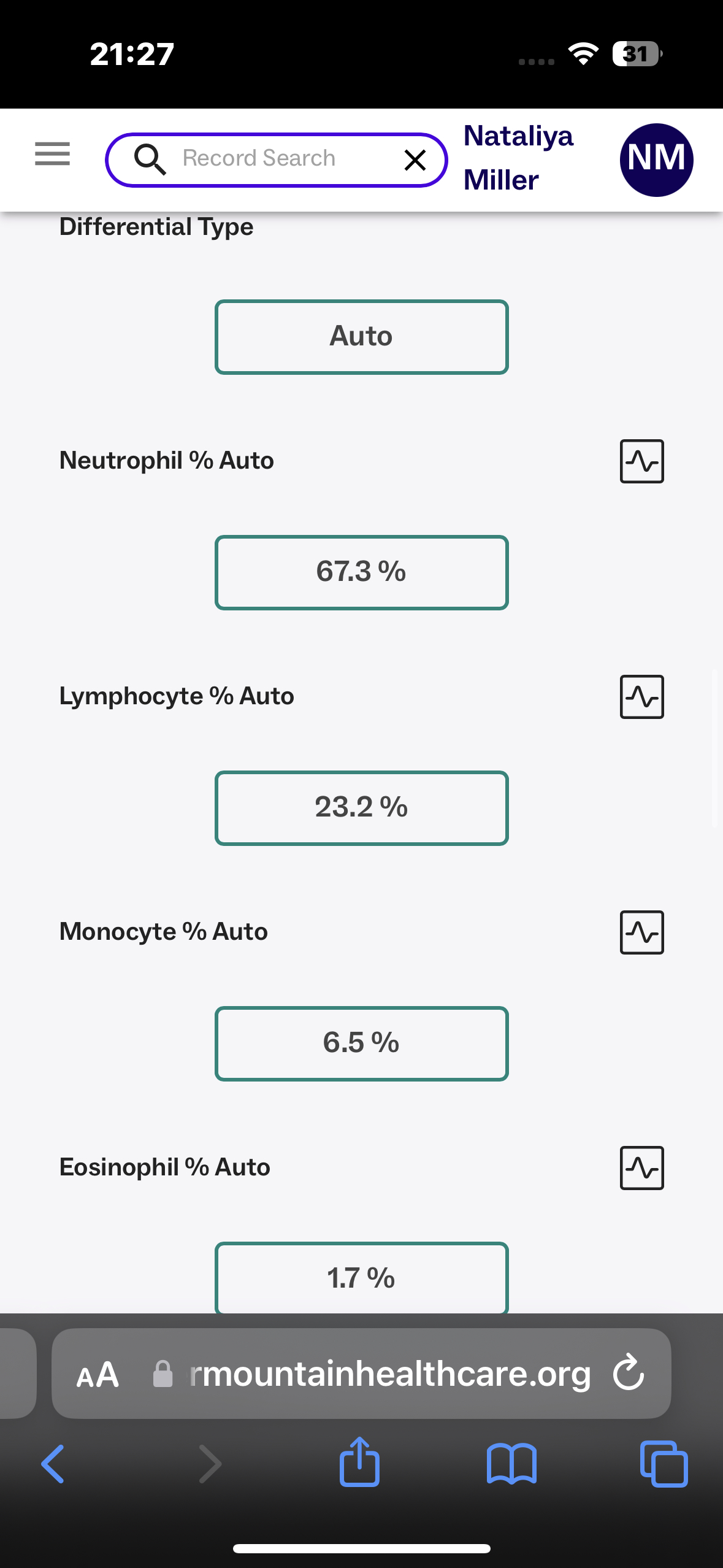Reload the current web page
723x1568 pixels.
629,1372
